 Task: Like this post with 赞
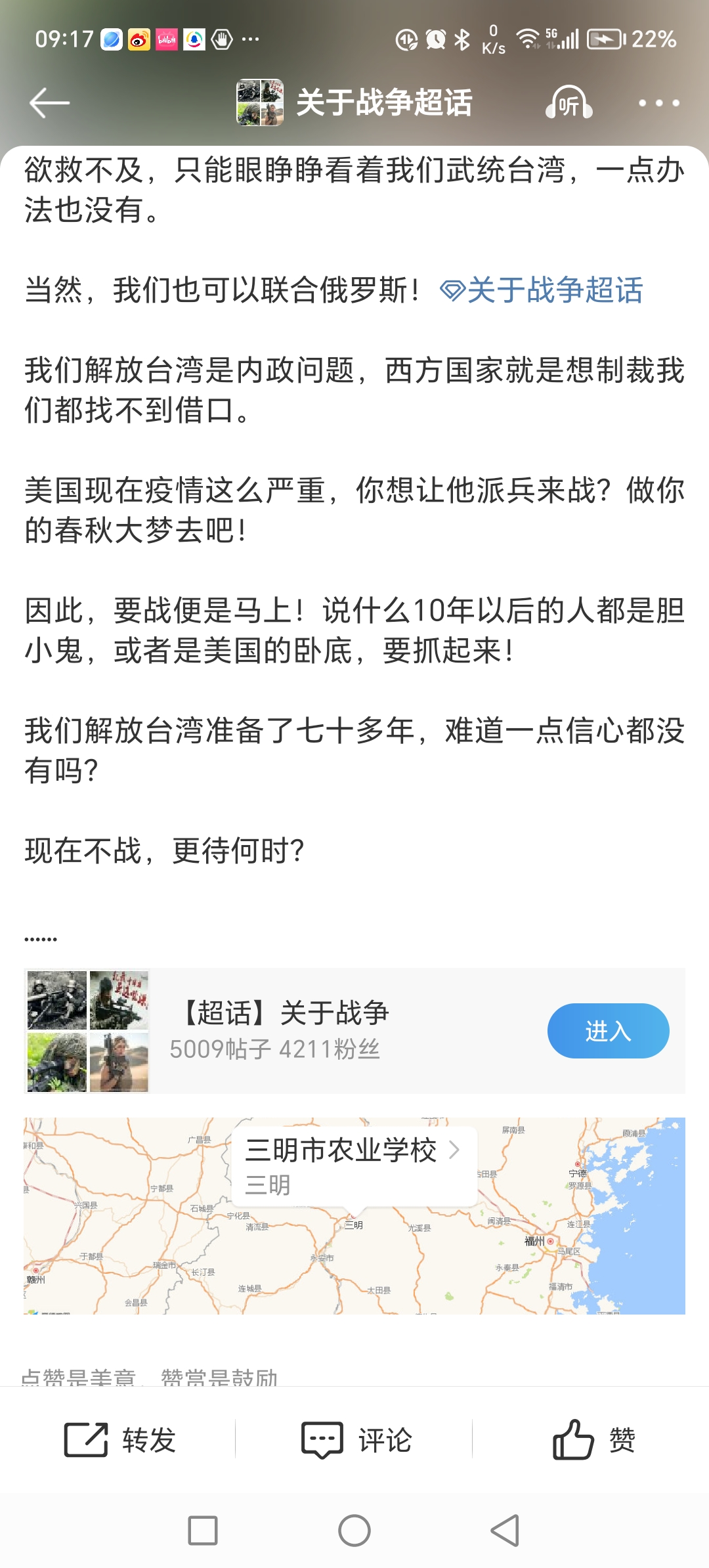[593, 1440]
